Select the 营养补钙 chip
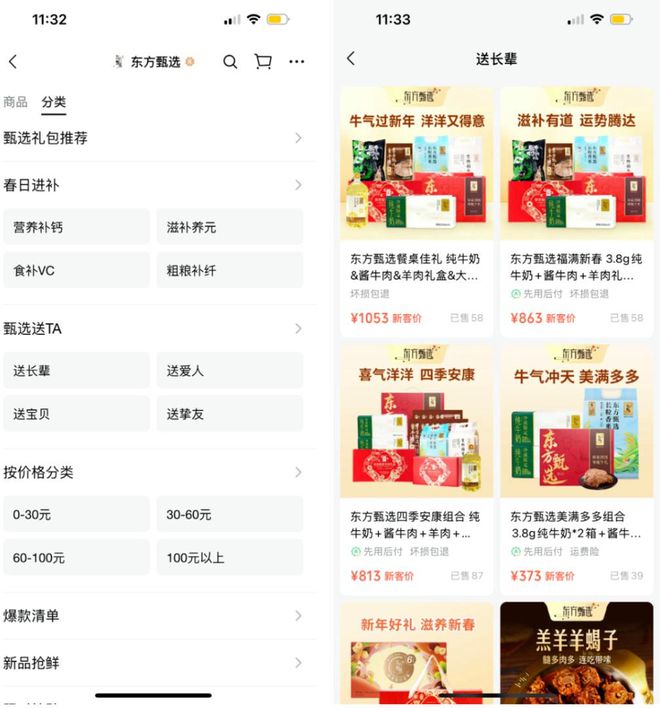This screenshot has height=708, width=660. (76, 227)
